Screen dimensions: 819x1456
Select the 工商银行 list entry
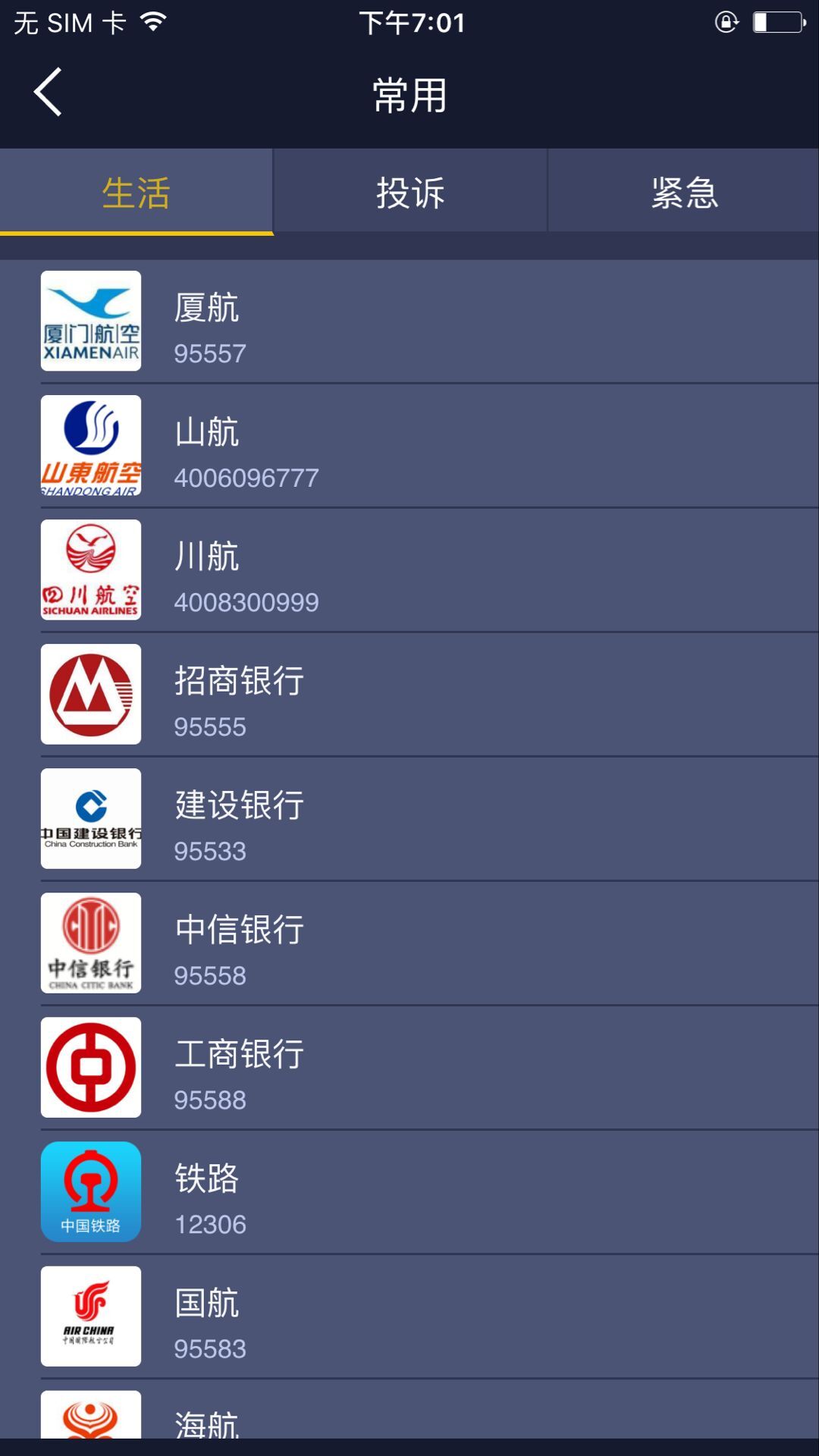pos(409,1068)
